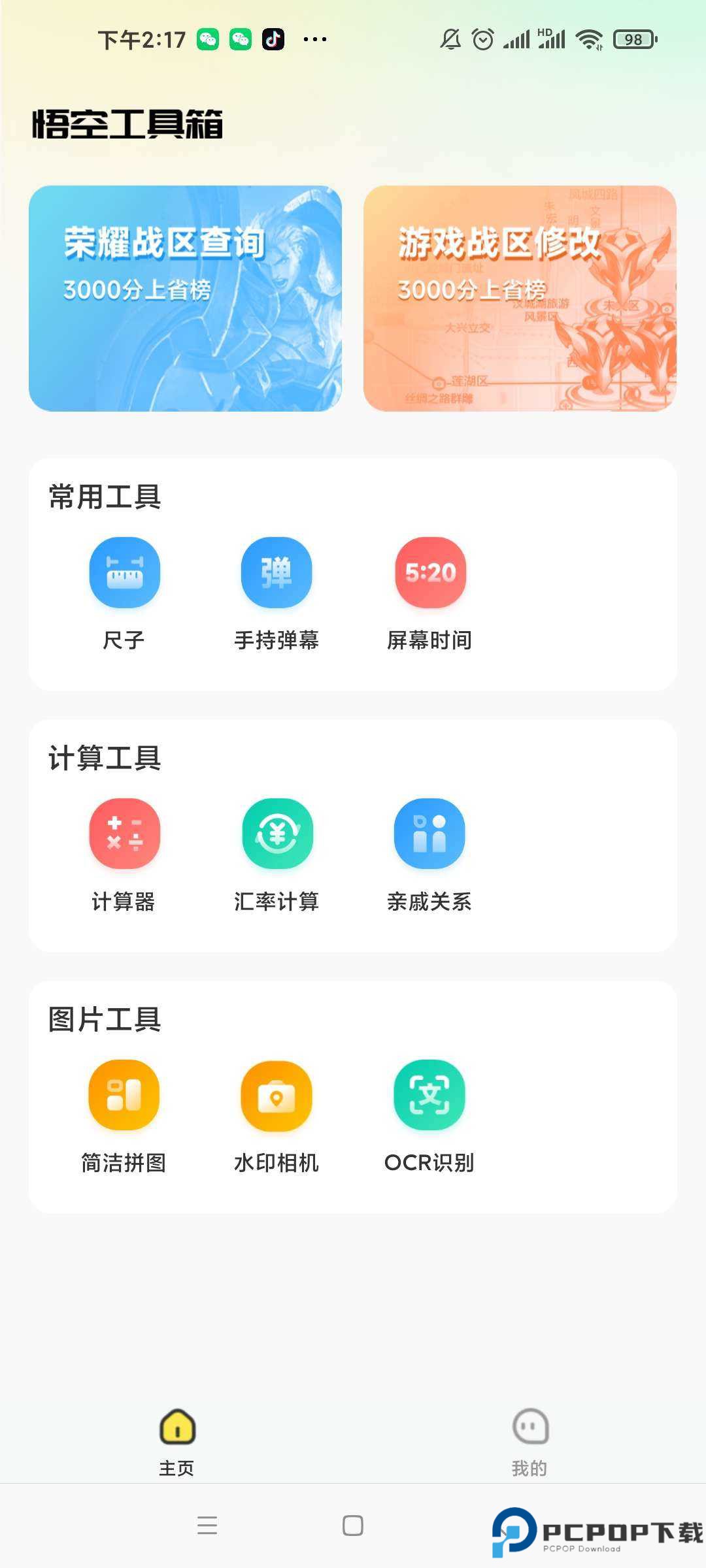
Task: Open the 游戏战区修改 banner card
Action: point(520,299)
